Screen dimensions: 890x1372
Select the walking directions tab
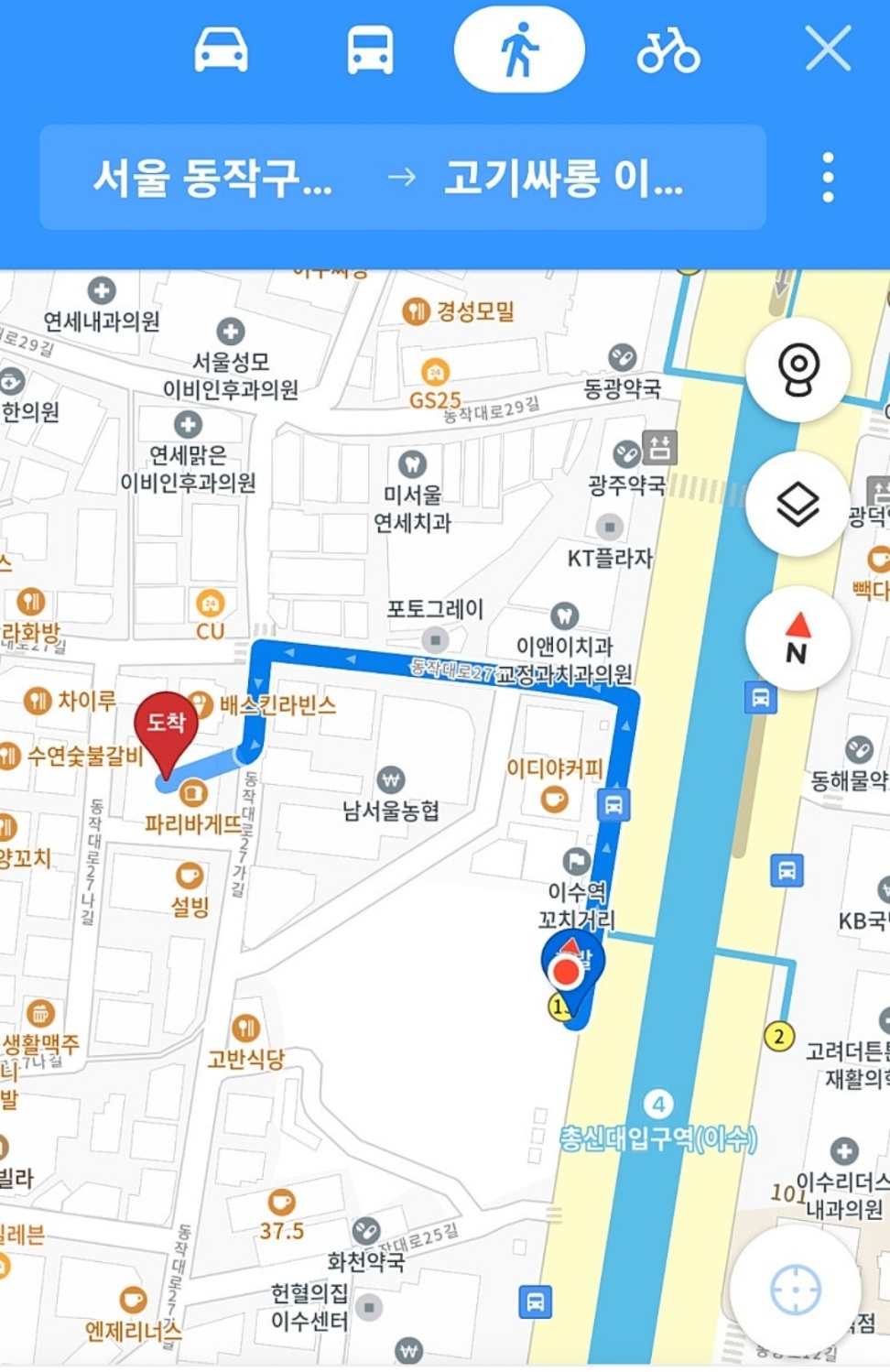[x=519, y=49]
